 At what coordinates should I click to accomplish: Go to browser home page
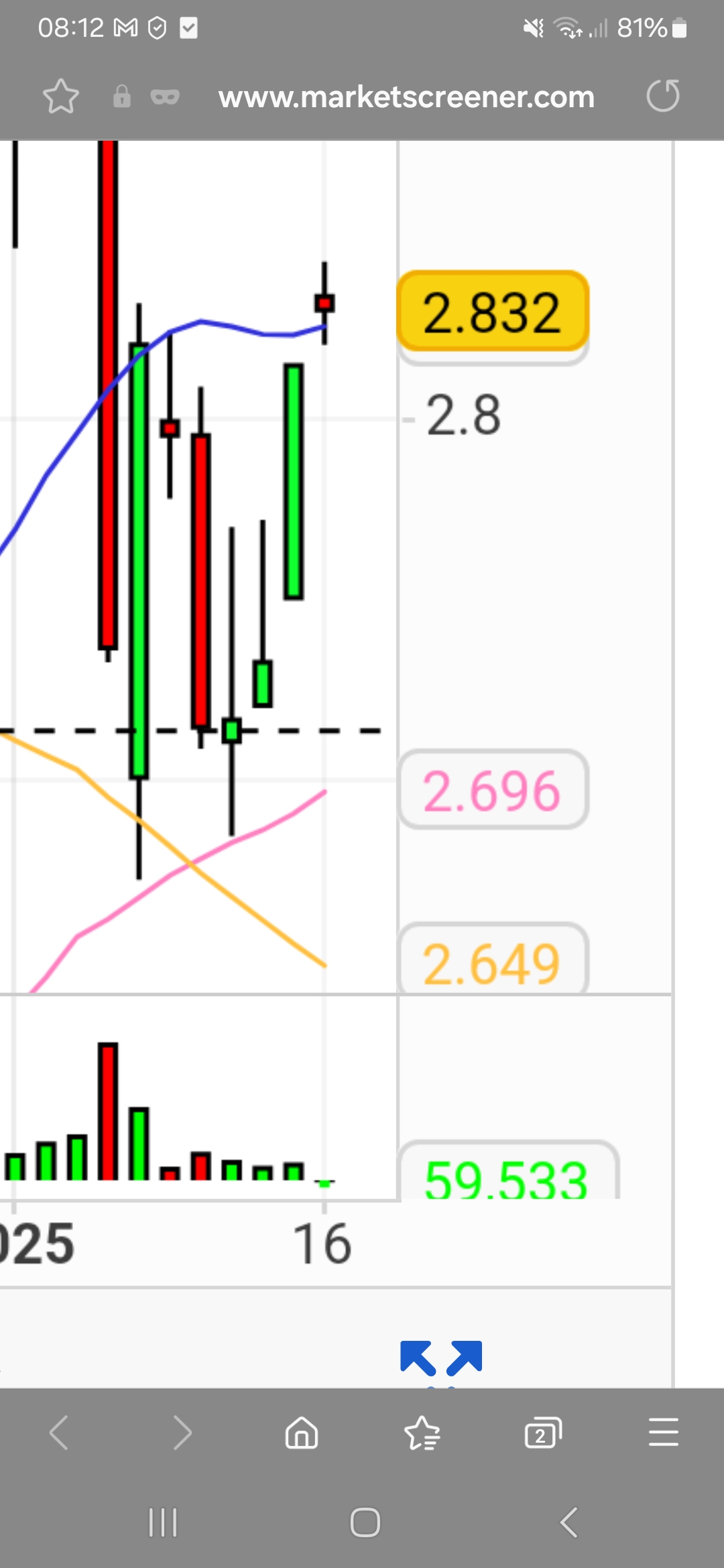point(302,1433)
